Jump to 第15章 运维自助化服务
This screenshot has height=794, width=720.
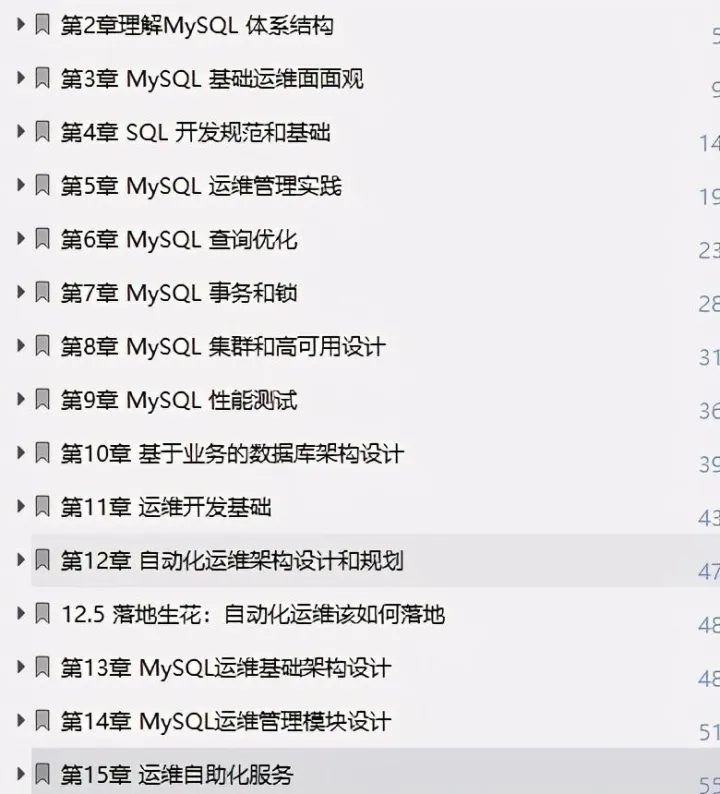coord(177,774)
